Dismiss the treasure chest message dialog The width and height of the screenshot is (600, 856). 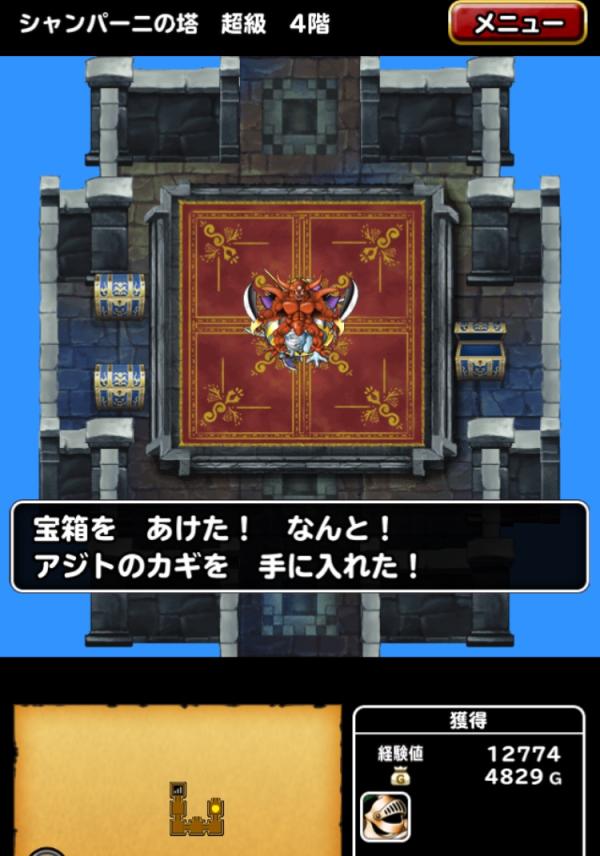[x=299, y=547]
